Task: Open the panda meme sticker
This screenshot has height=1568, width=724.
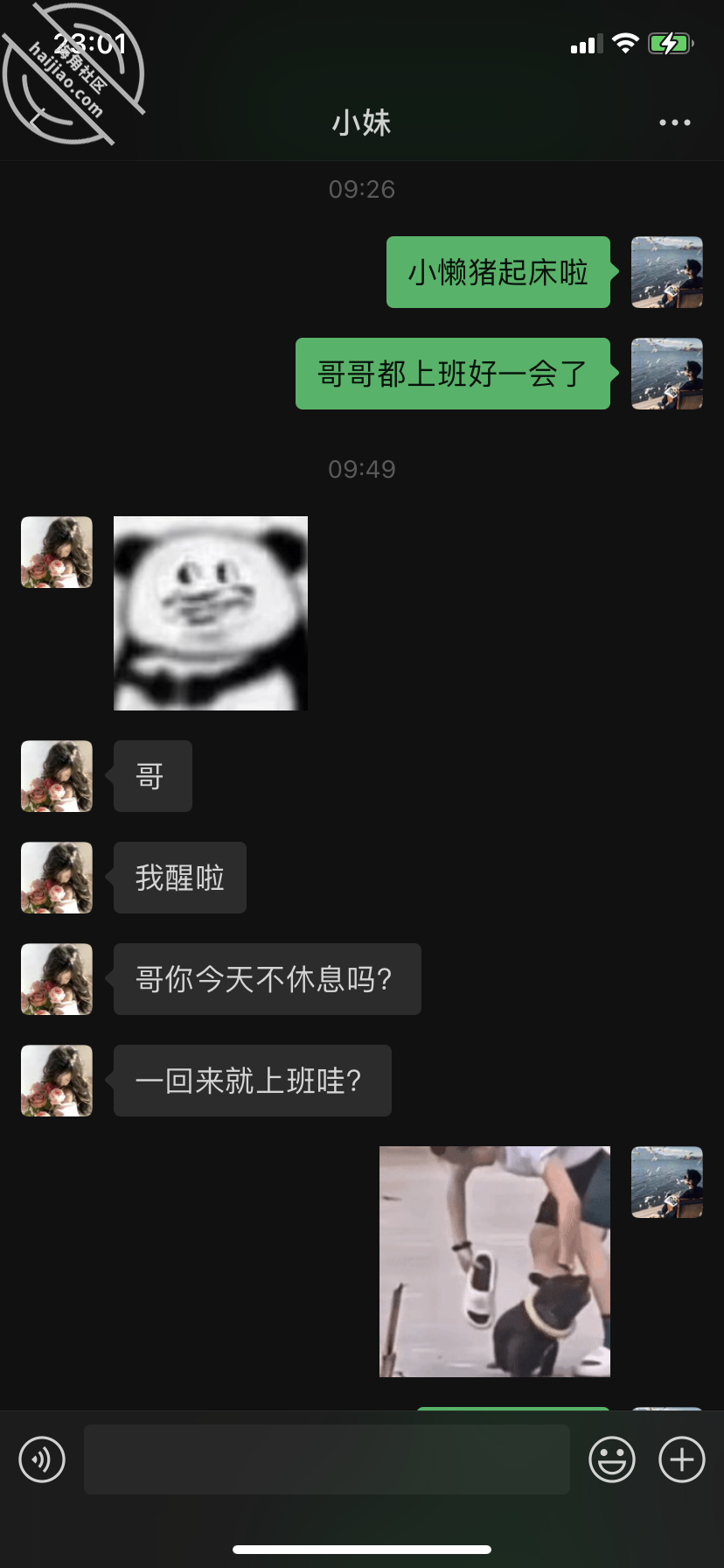Action: pos(210,612)
